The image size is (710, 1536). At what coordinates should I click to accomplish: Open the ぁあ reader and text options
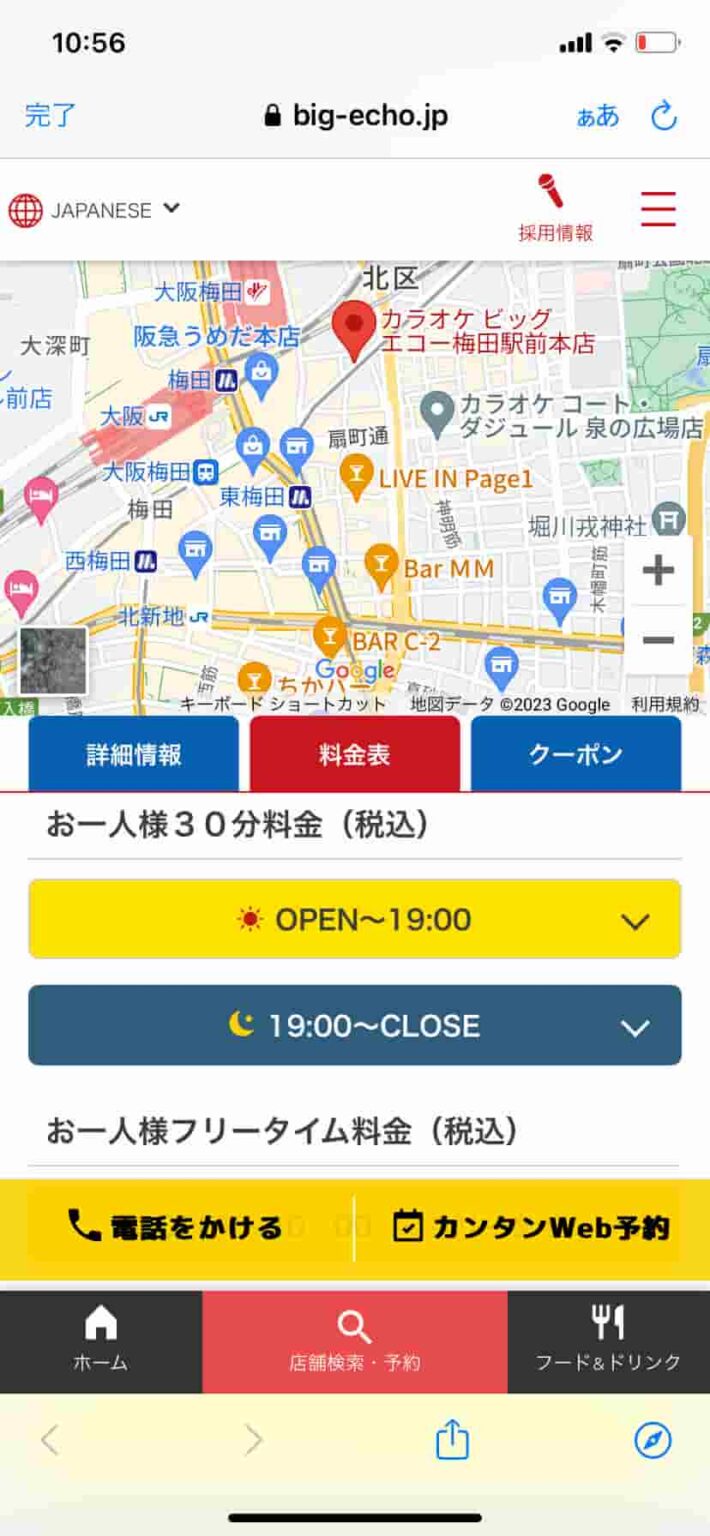pyautogui.click(x=598, y=116)
